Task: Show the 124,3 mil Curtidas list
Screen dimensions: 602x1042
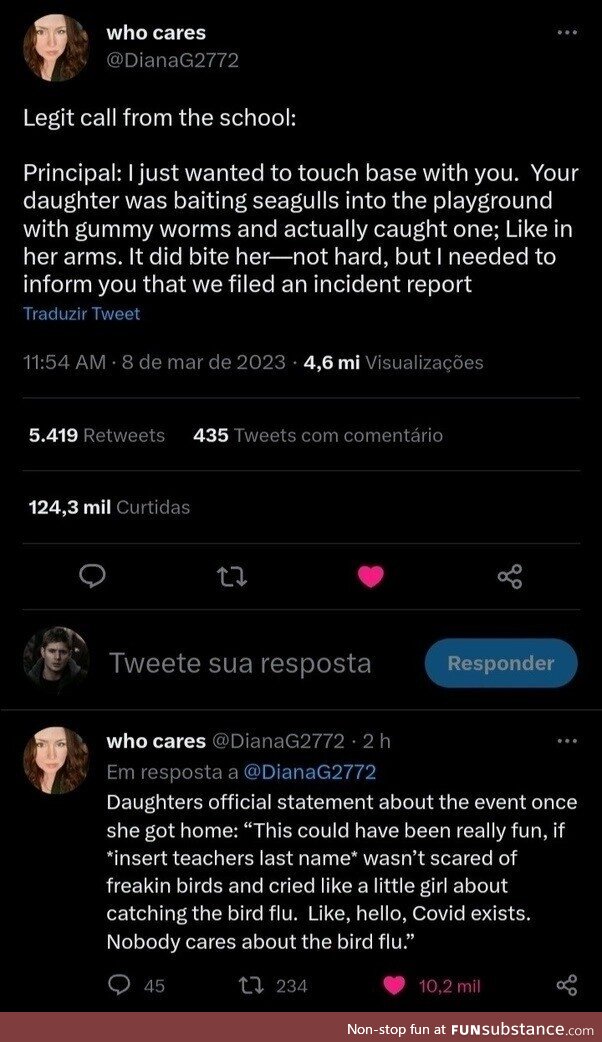Action: (x=108, y=507)
